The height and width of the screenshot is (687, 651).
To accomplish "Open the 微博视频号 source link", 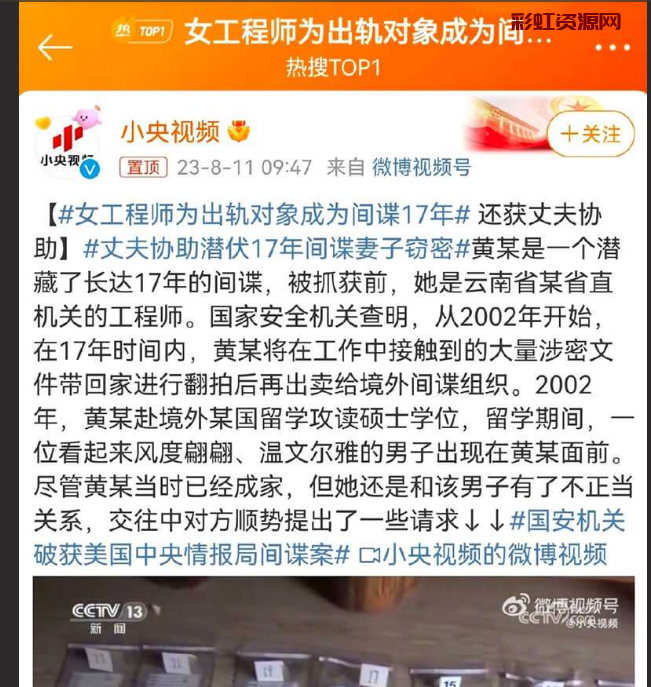I will click(x=421, y=167).
